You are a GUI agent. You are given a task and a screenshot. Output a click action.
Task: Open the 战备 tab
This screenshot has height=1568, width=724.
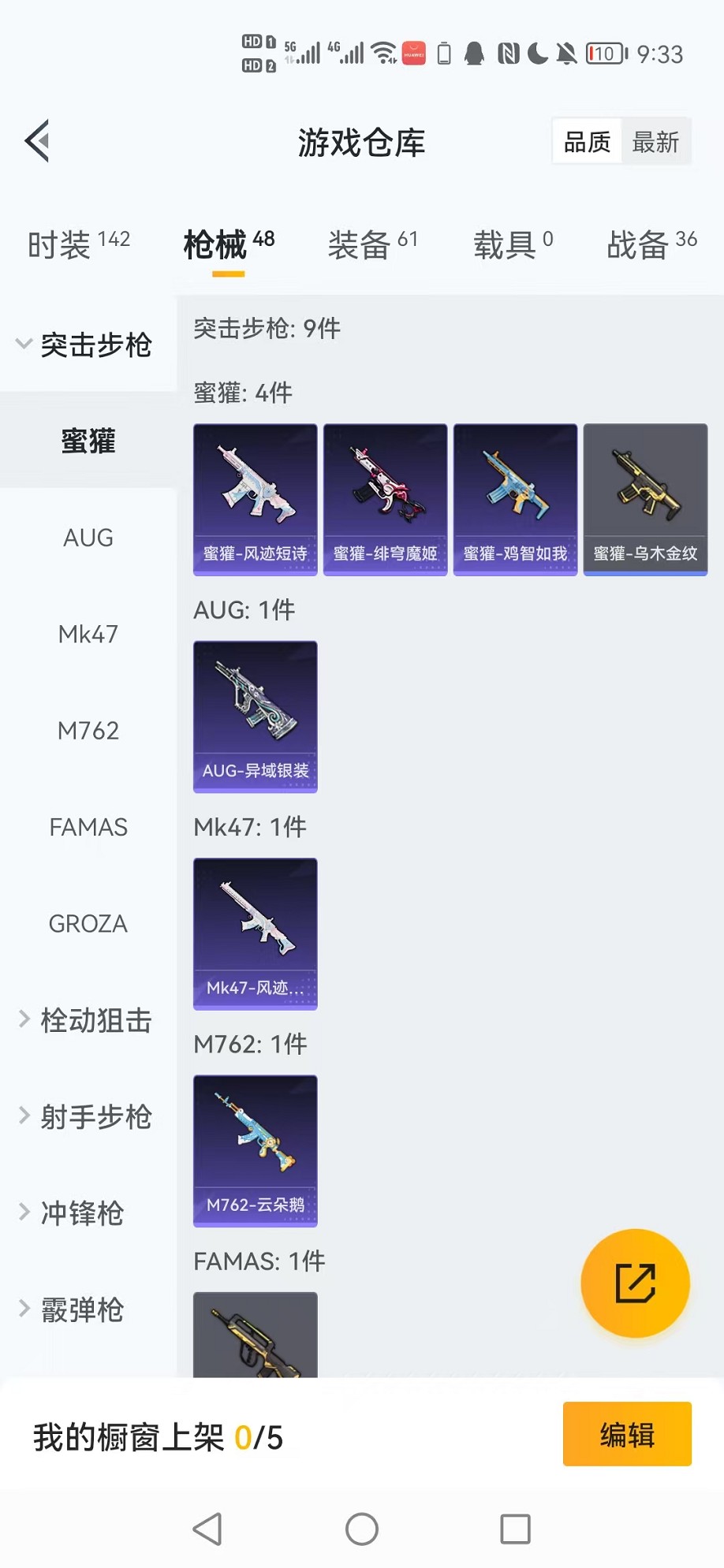651,244
